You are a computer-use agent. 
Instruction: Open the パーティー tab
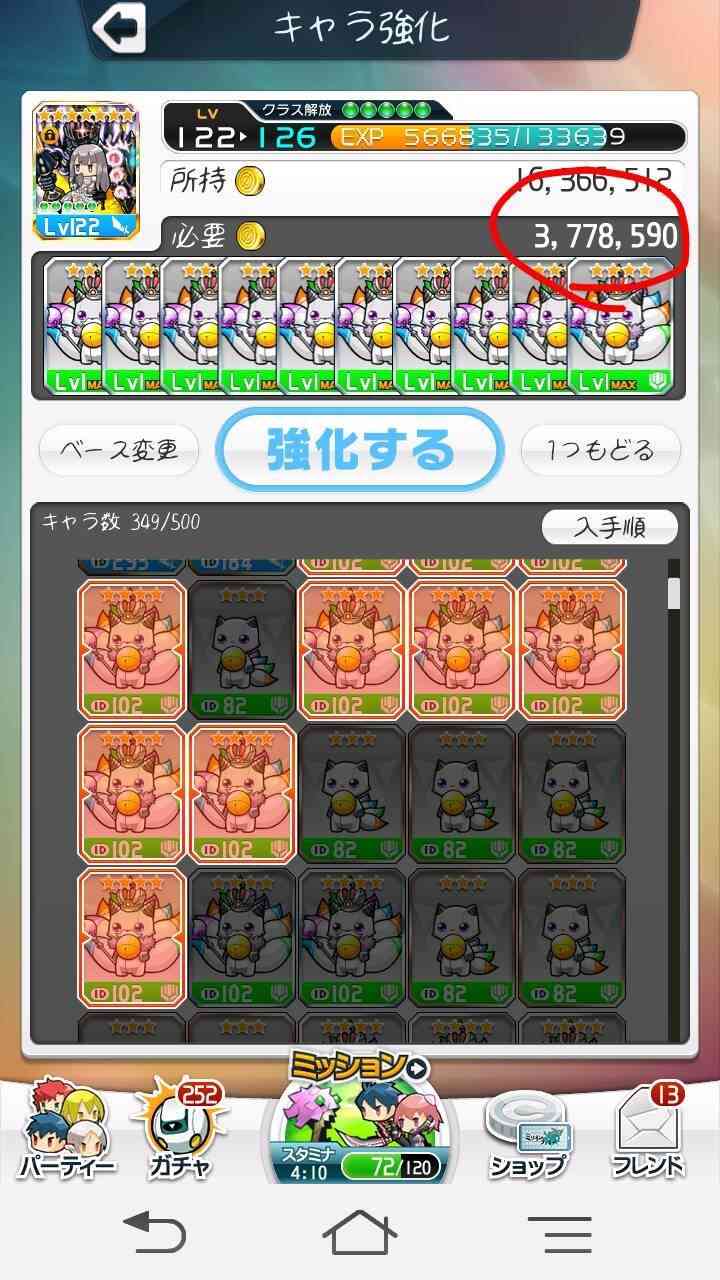coord(66,1128)
